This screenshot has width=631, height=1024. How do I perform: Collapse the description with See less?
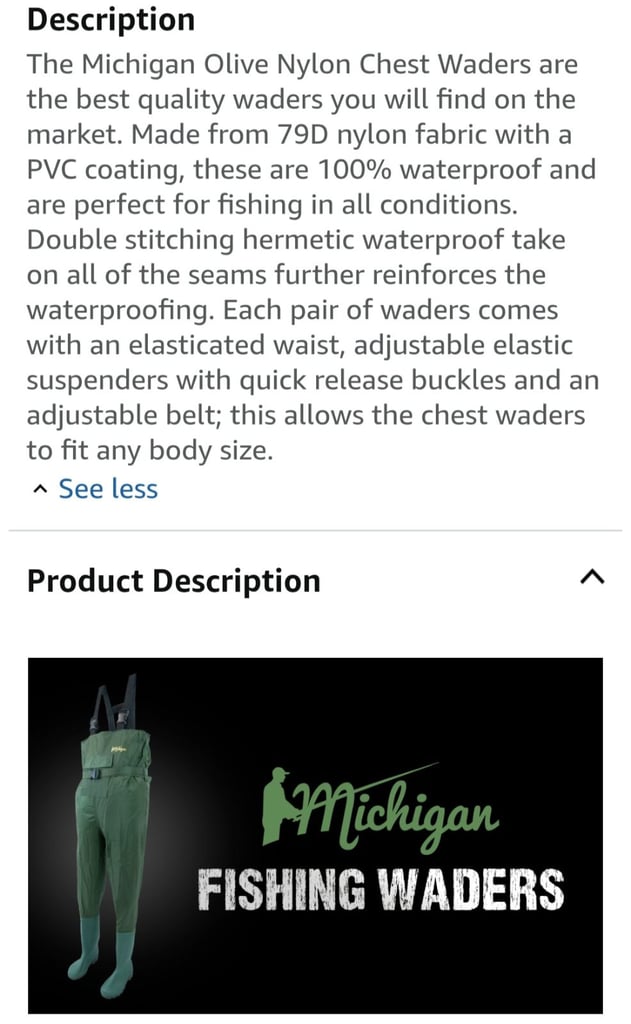(95, 489)
